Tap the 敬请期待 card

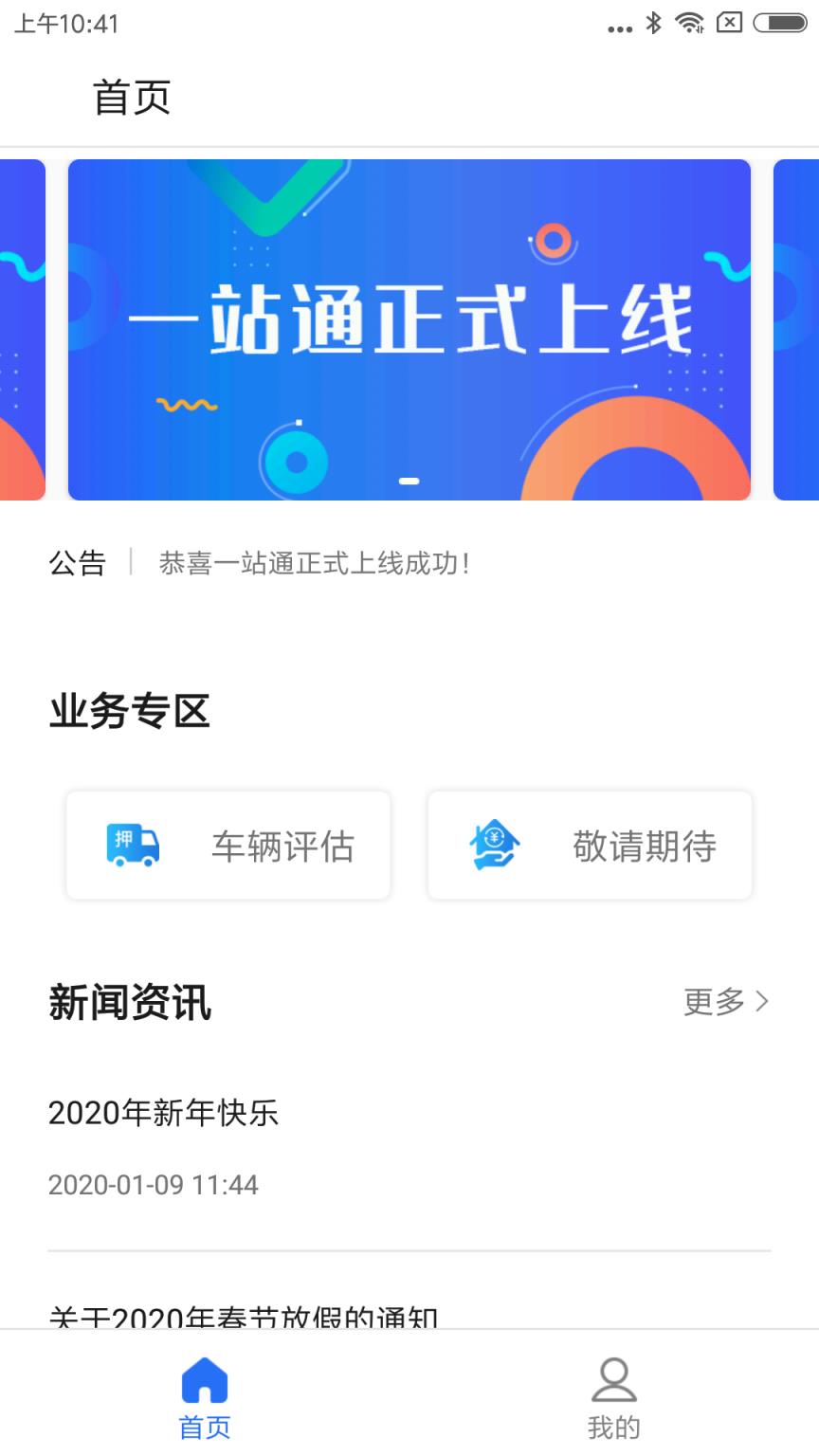coord(590,844)
